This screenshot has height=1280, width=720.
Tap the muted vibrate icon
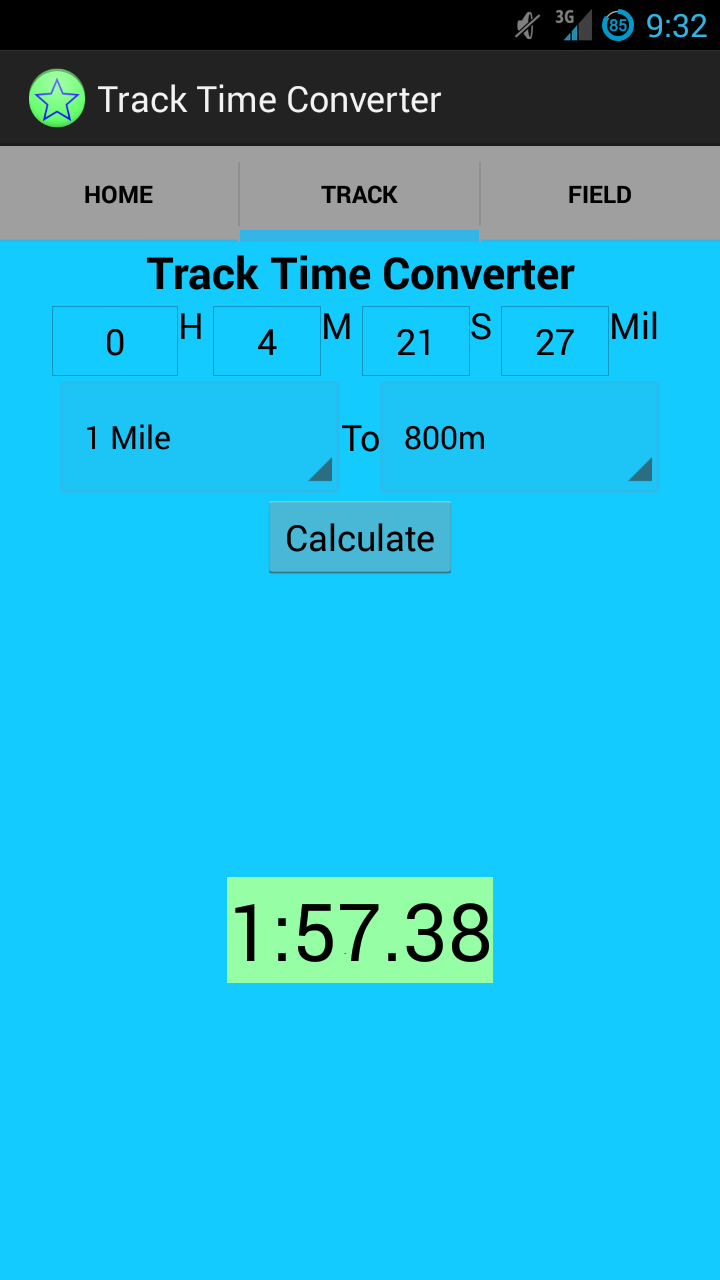[x=524, y=24]
